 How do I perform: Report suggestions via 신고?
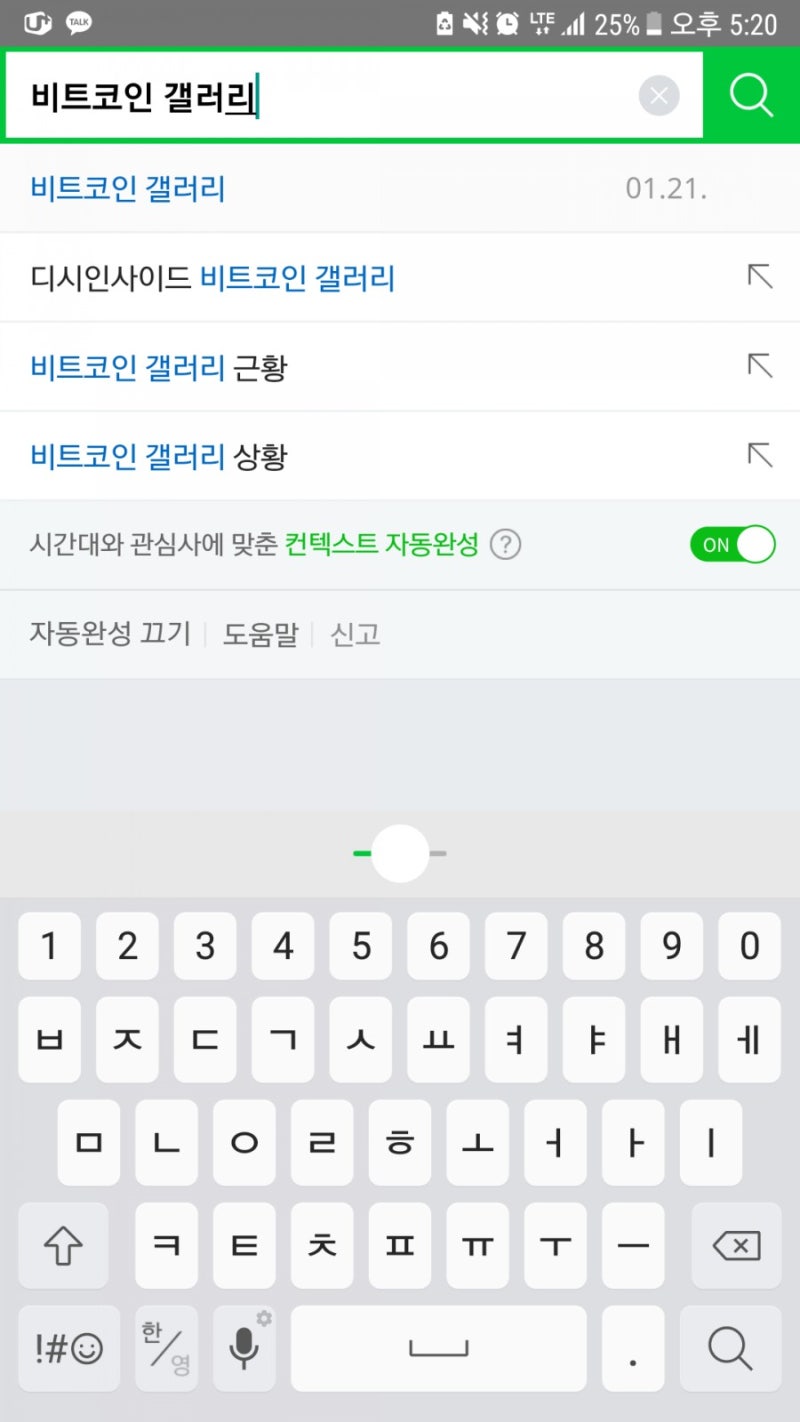[353, 634]
